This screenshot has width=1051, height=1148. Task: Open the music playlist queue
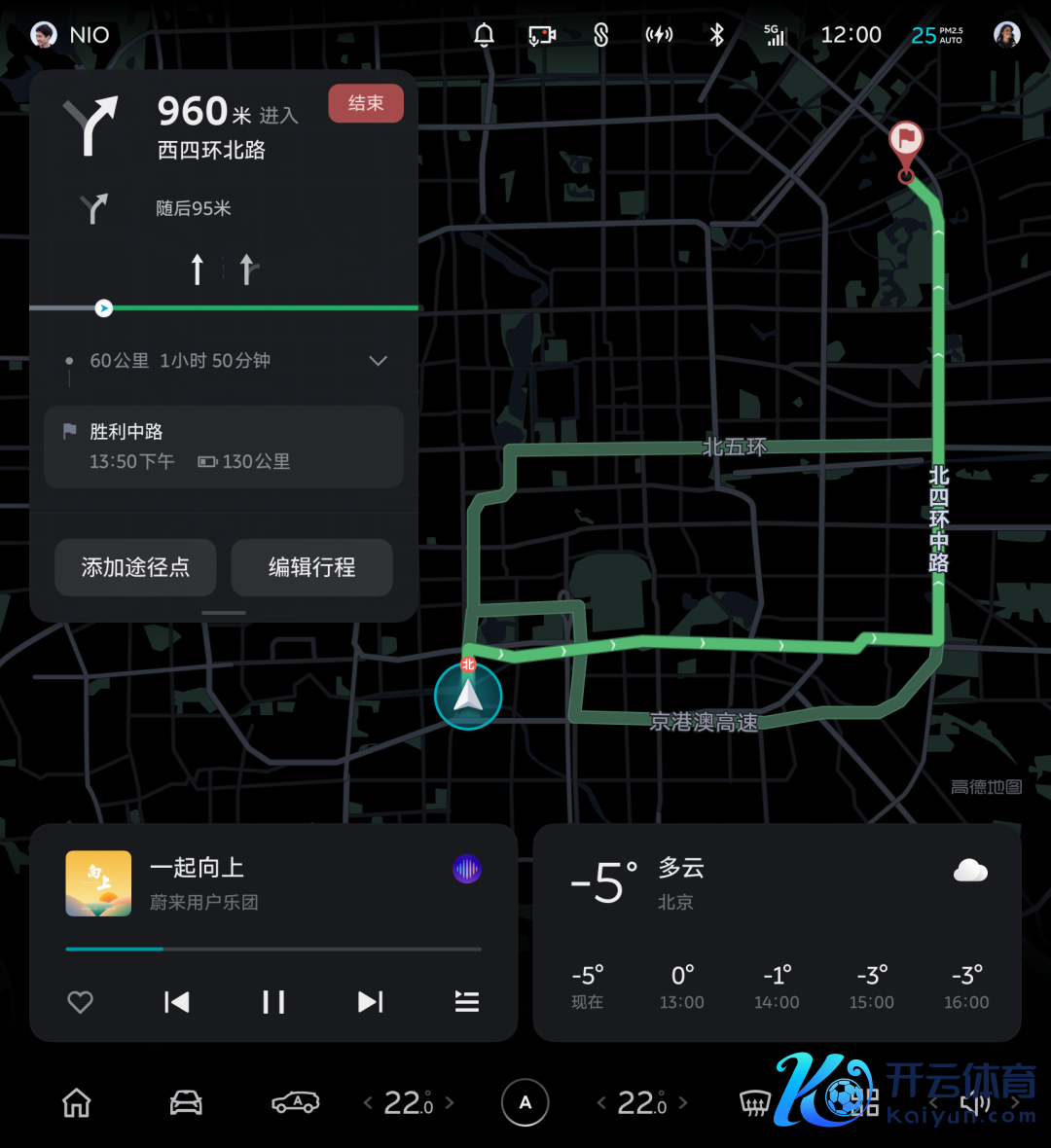[467, 1002]
